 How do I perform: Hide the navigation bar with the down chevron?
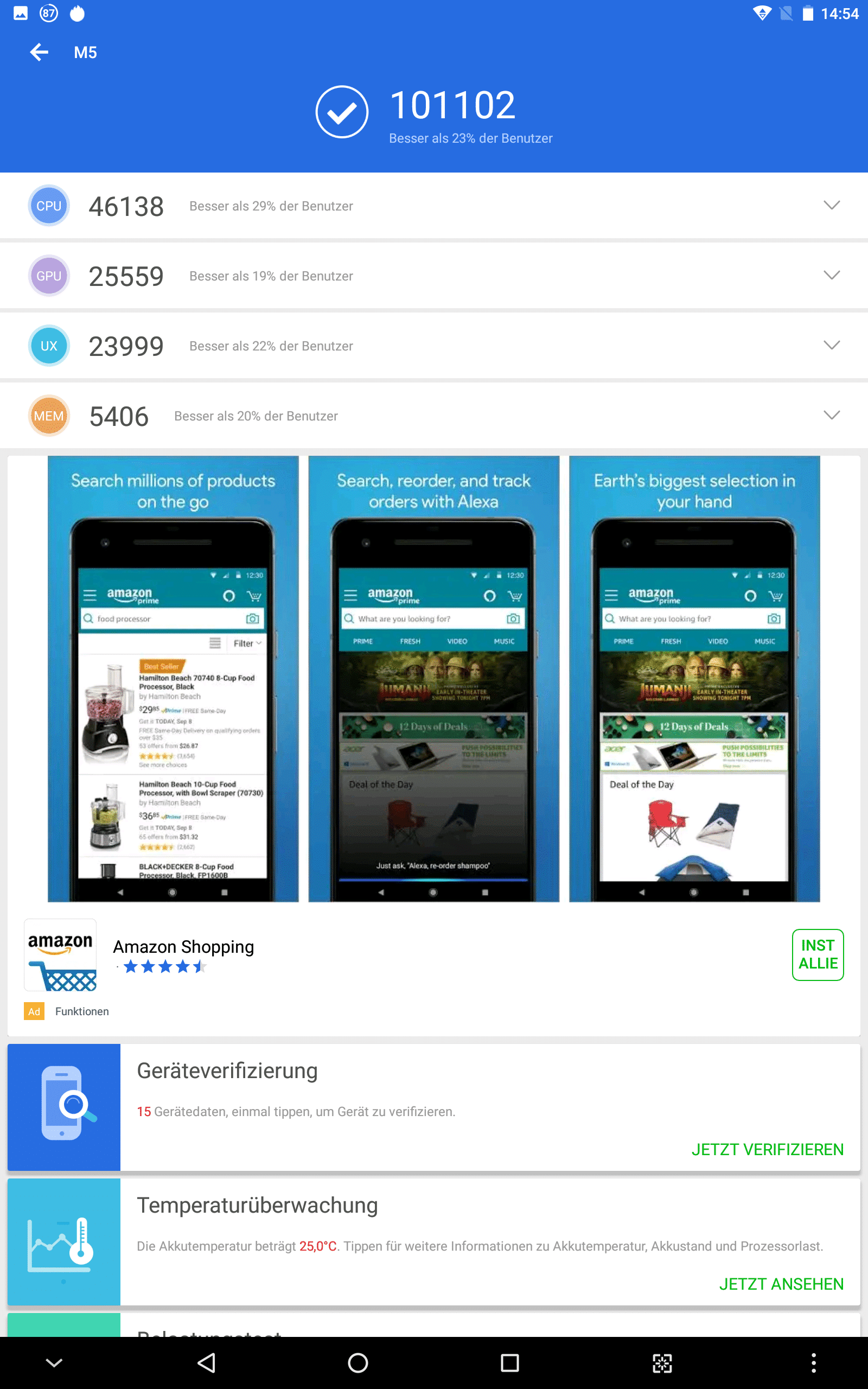(x=54, y=1362)
